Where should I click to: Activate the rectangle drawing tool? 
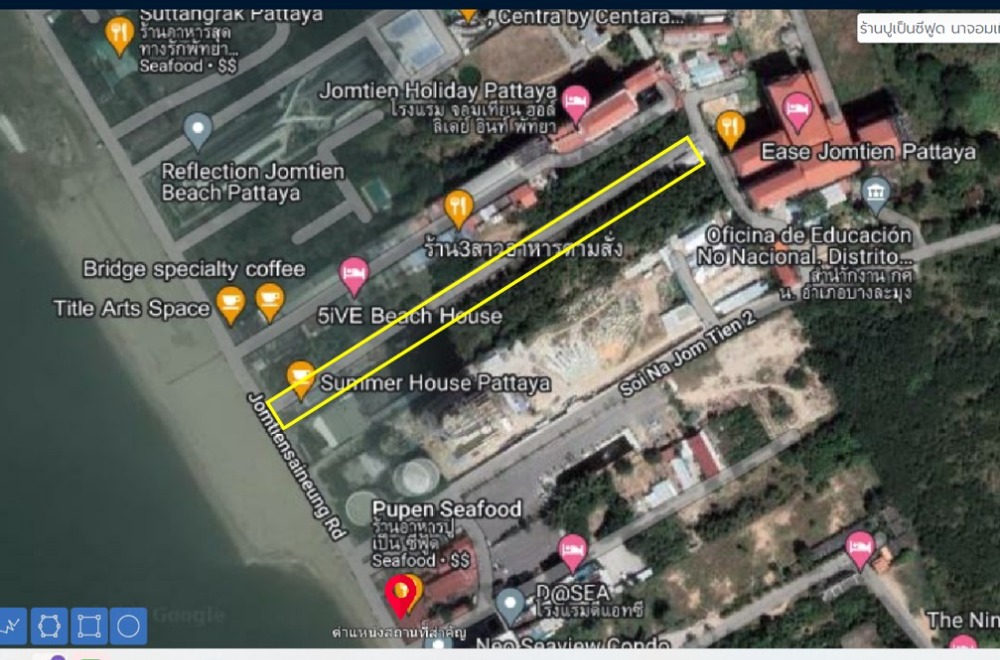click(89, 627)
